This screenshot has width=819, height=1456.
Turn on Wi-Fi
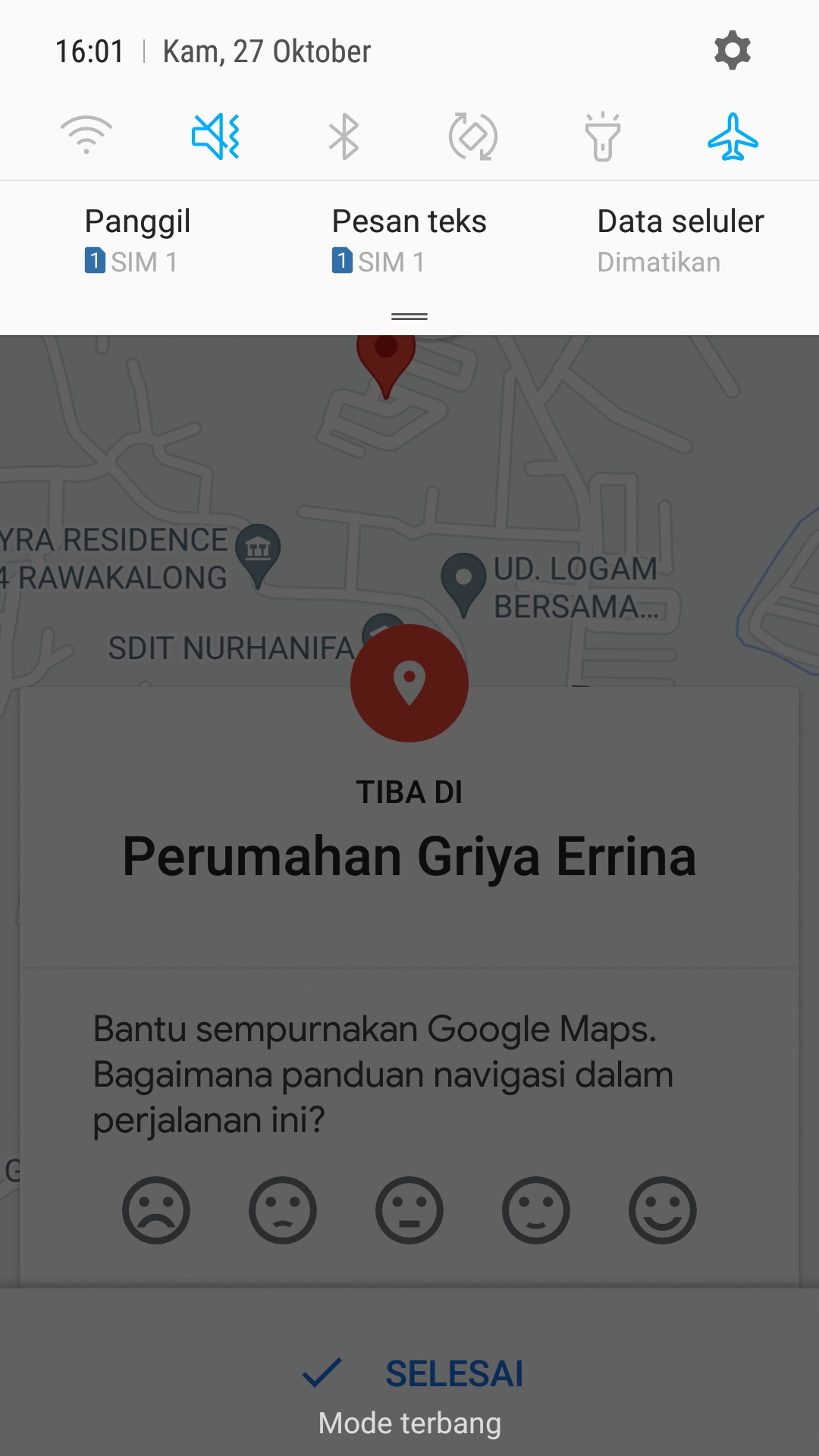(86, 136)
